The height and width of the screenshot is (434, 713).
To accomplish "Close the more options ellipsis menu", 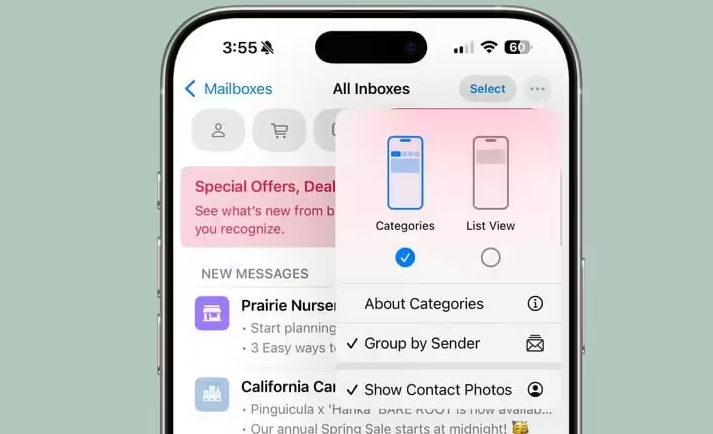I will pyautogui.click(x=538, y=89).
